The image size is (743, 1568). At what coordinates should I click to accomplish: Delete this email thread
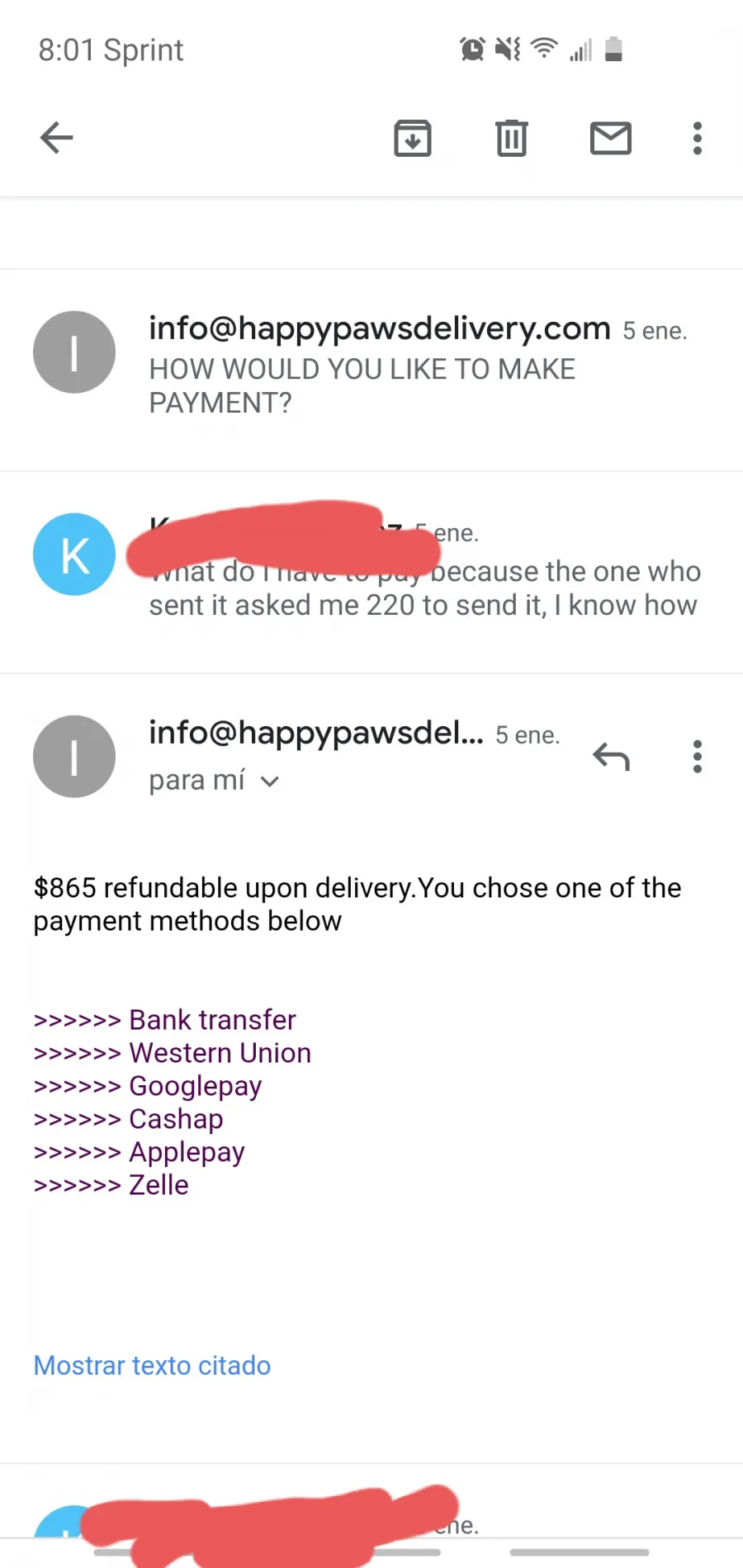pos(512,138)
